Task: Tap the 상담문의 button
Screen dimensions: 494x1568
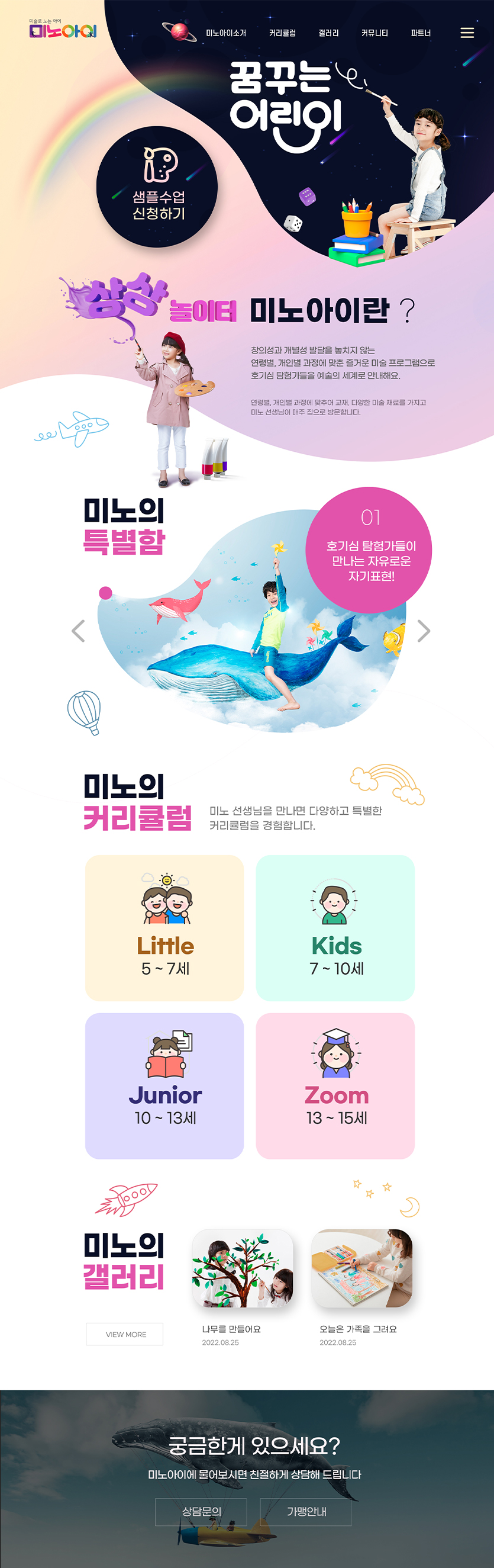Action: [201, 1511]
